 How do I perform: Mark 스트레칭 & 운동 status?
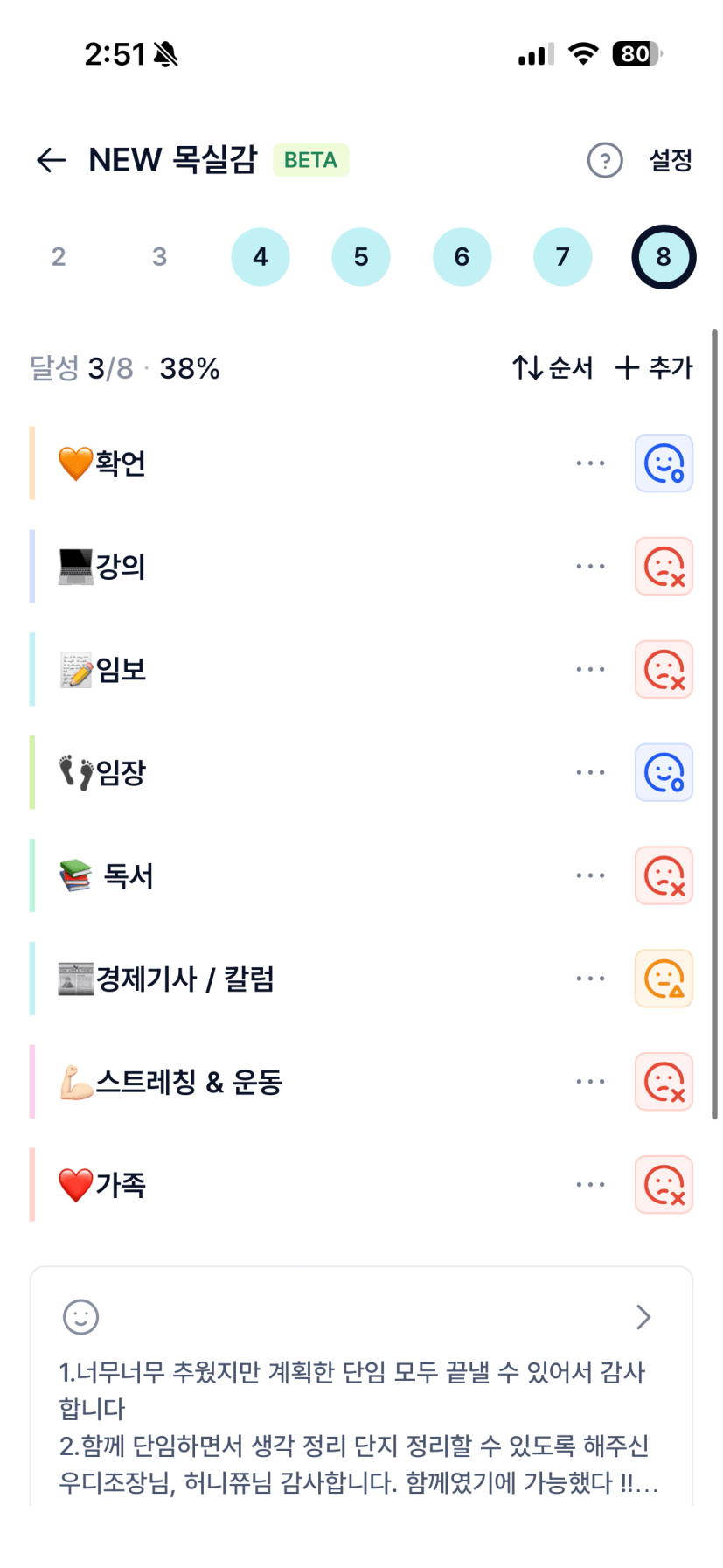point(664,1082)
